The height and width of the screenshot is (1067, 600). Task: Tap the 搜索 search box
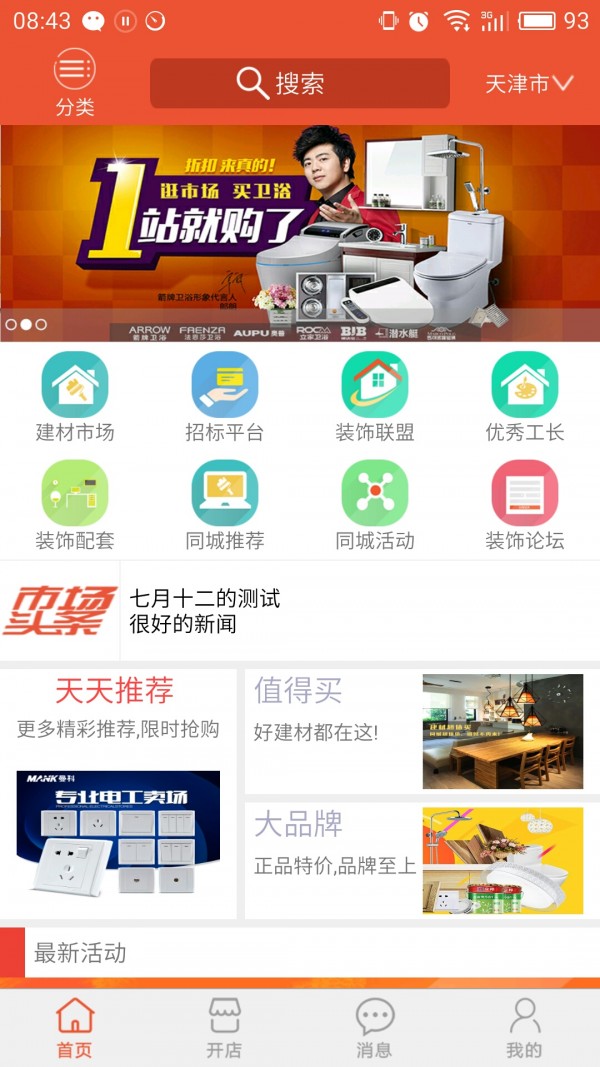(299, 83)
